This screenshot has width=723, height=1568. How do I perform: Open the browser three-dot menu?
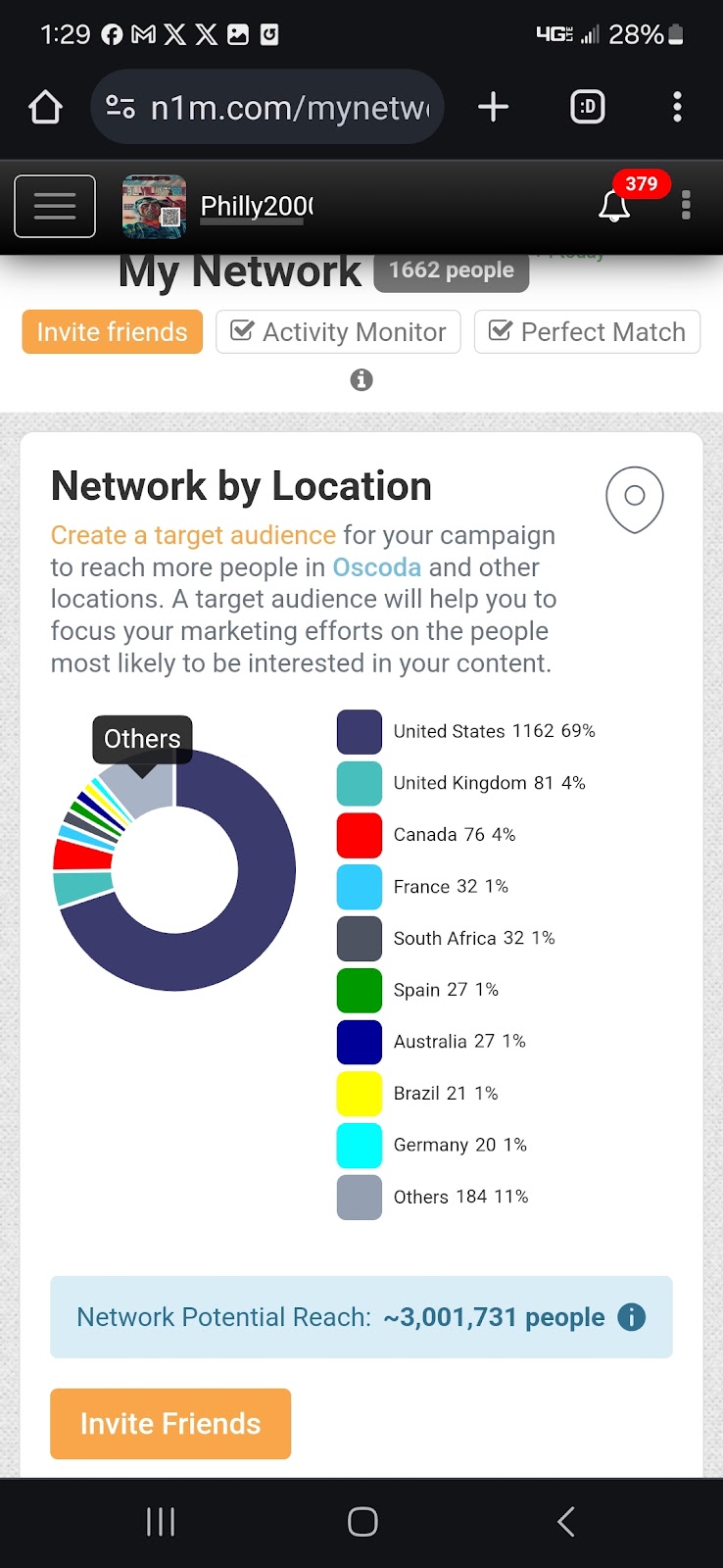click(x=677, y=107)
